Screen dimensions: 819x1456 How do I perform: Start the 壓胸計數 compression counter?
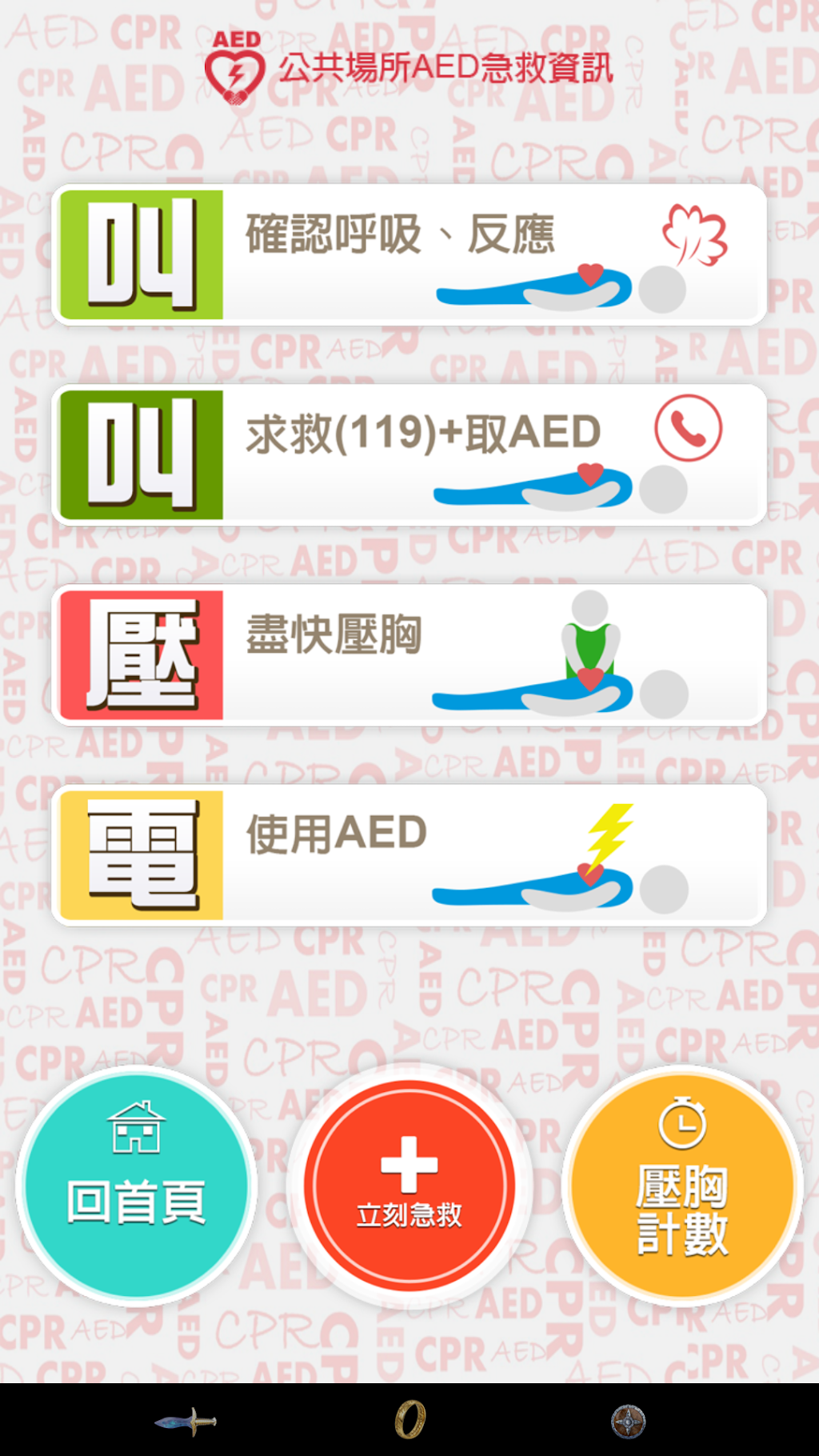[682, 1185]
